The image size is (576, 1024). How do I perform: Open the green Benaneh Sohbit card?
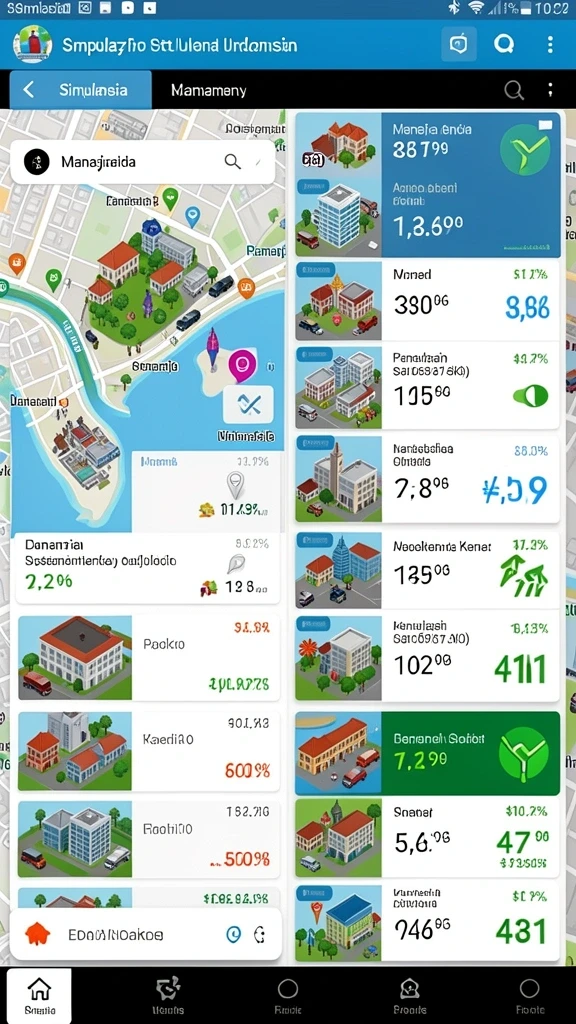[x=428, y=753]
